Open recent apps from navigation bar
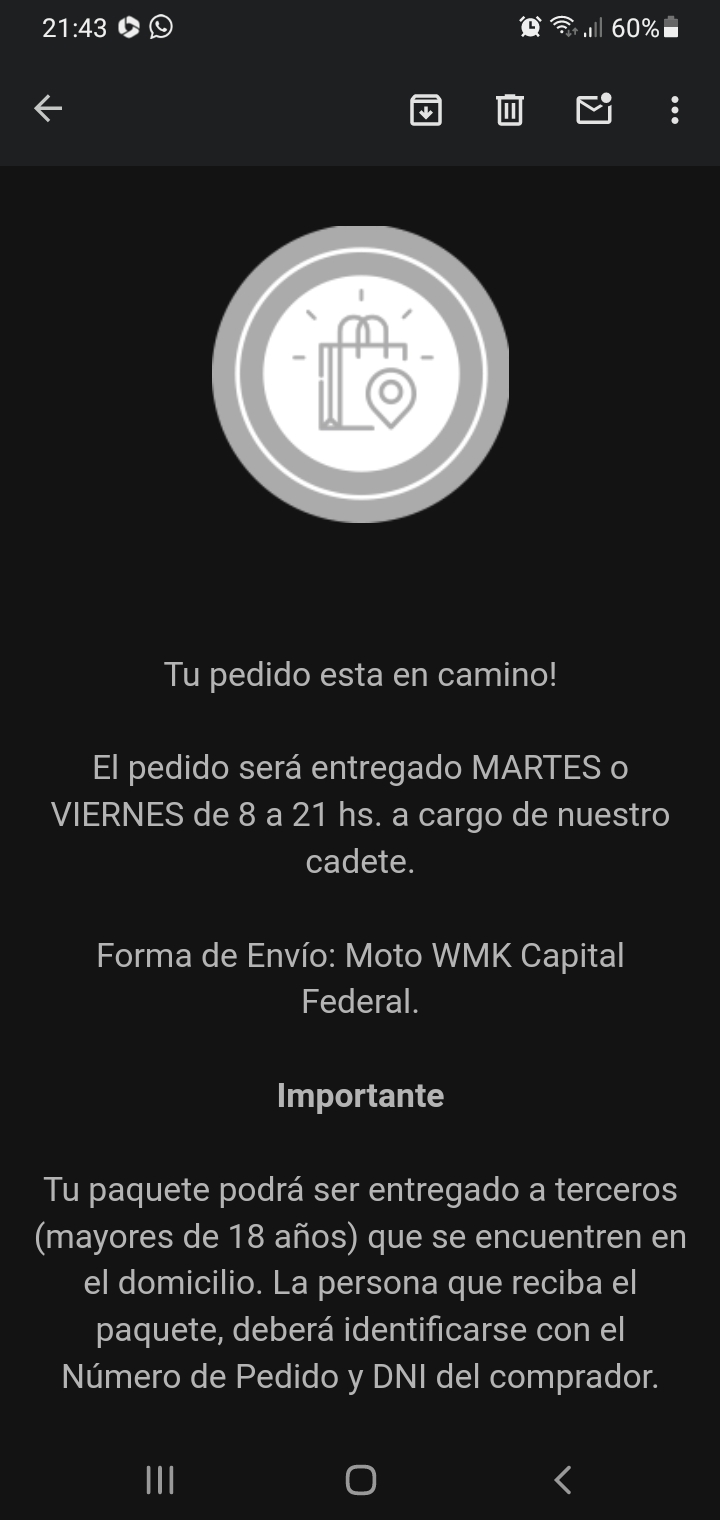 160,1480
